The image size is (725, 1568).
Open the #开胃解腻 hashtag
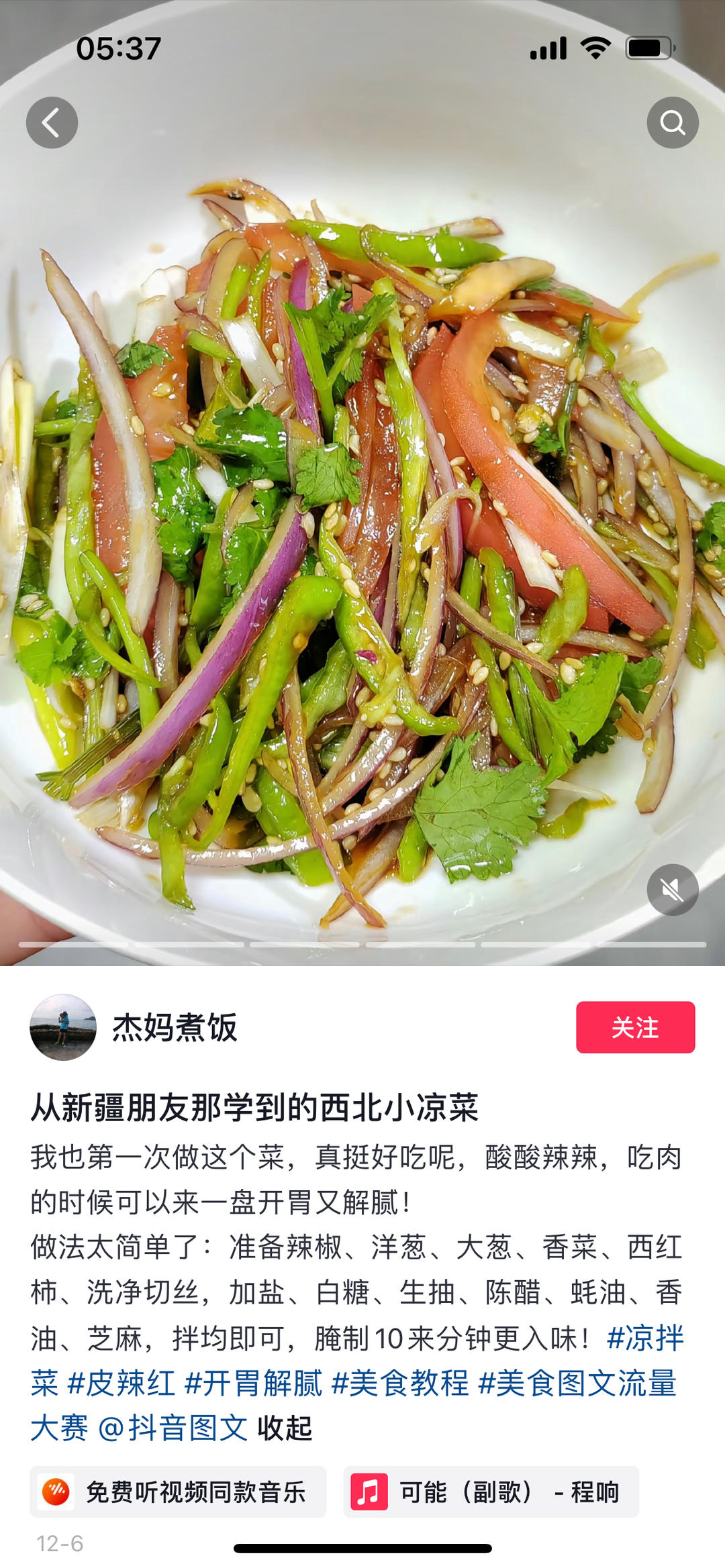(253, 1383)
